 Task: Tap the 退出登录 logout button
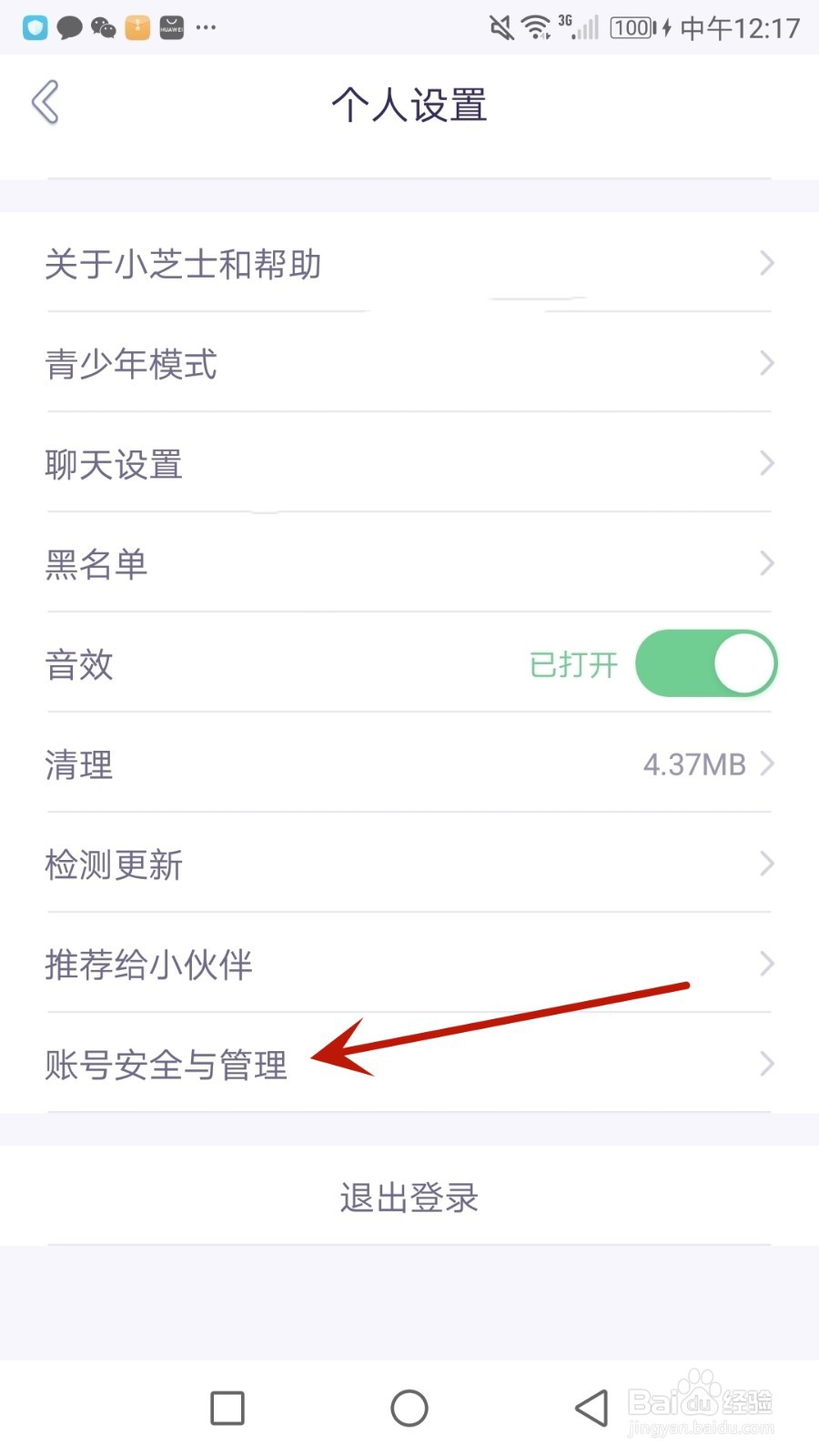[409, 1197]
